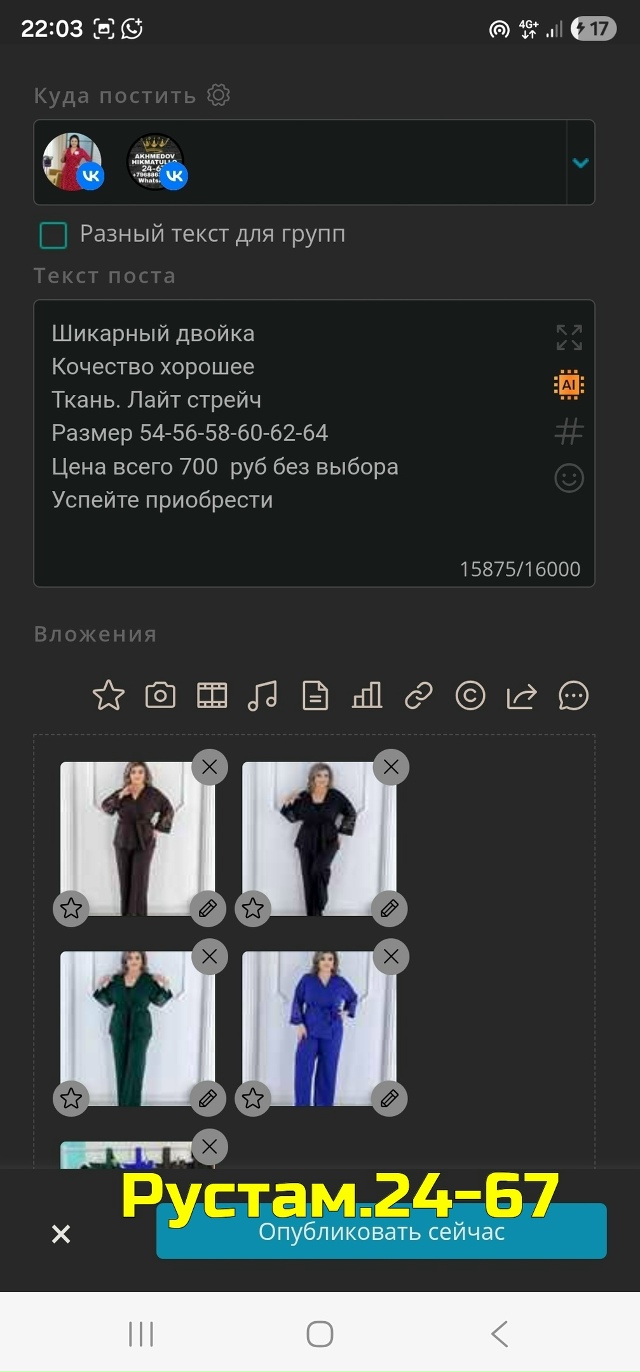
Task: Open the AI text assistant
Action: (569, 385)
